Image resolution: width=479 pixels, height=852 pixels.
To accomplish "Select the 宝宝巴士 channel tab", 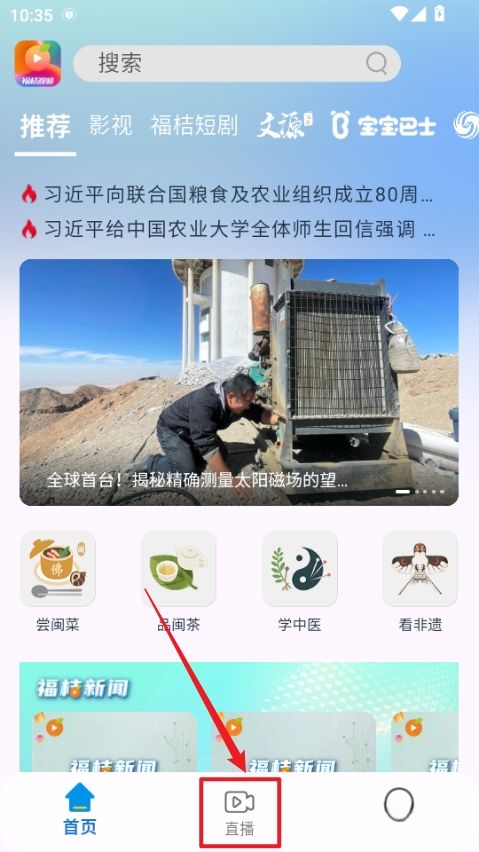I will [383, 126].
